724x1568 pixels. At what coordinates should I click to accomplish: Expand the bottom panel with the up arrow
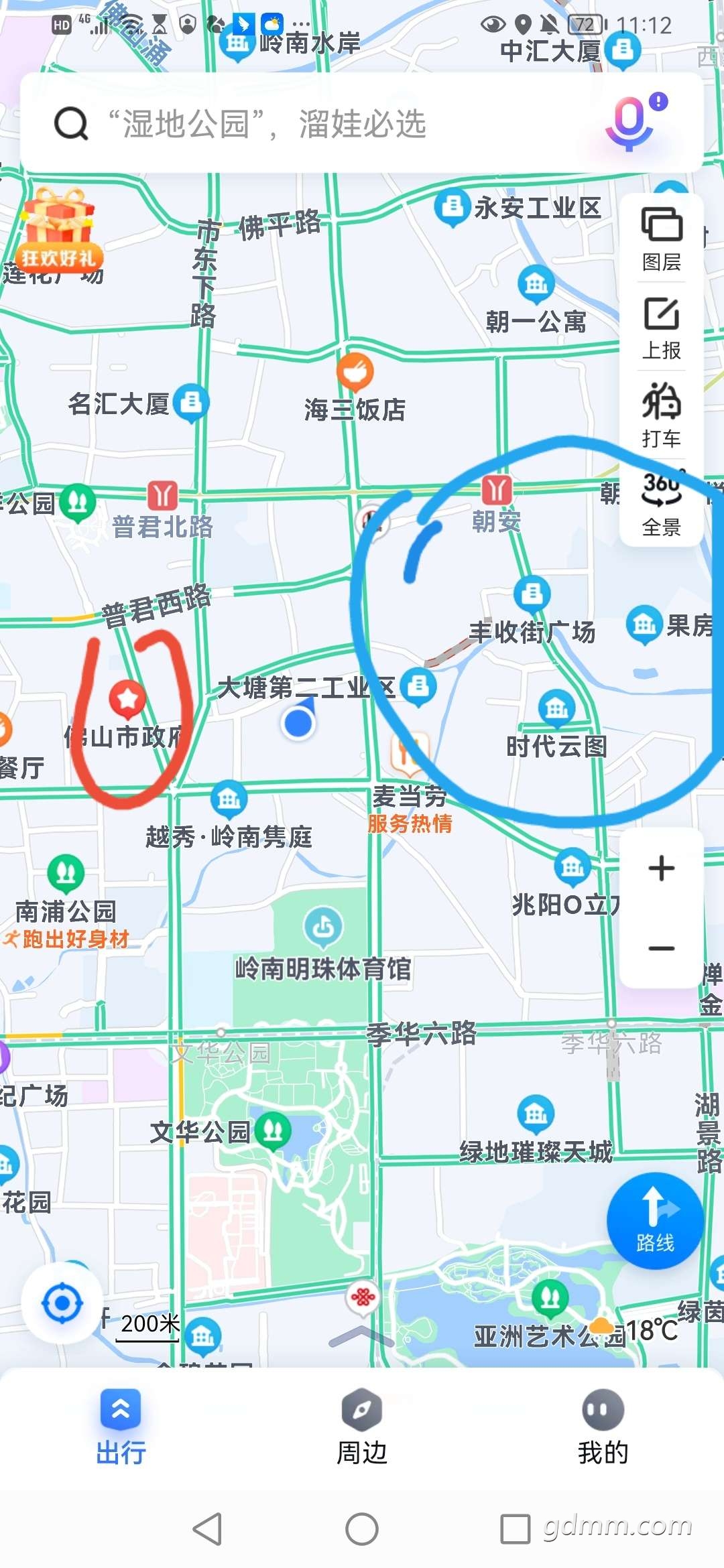pos(361,1337)
